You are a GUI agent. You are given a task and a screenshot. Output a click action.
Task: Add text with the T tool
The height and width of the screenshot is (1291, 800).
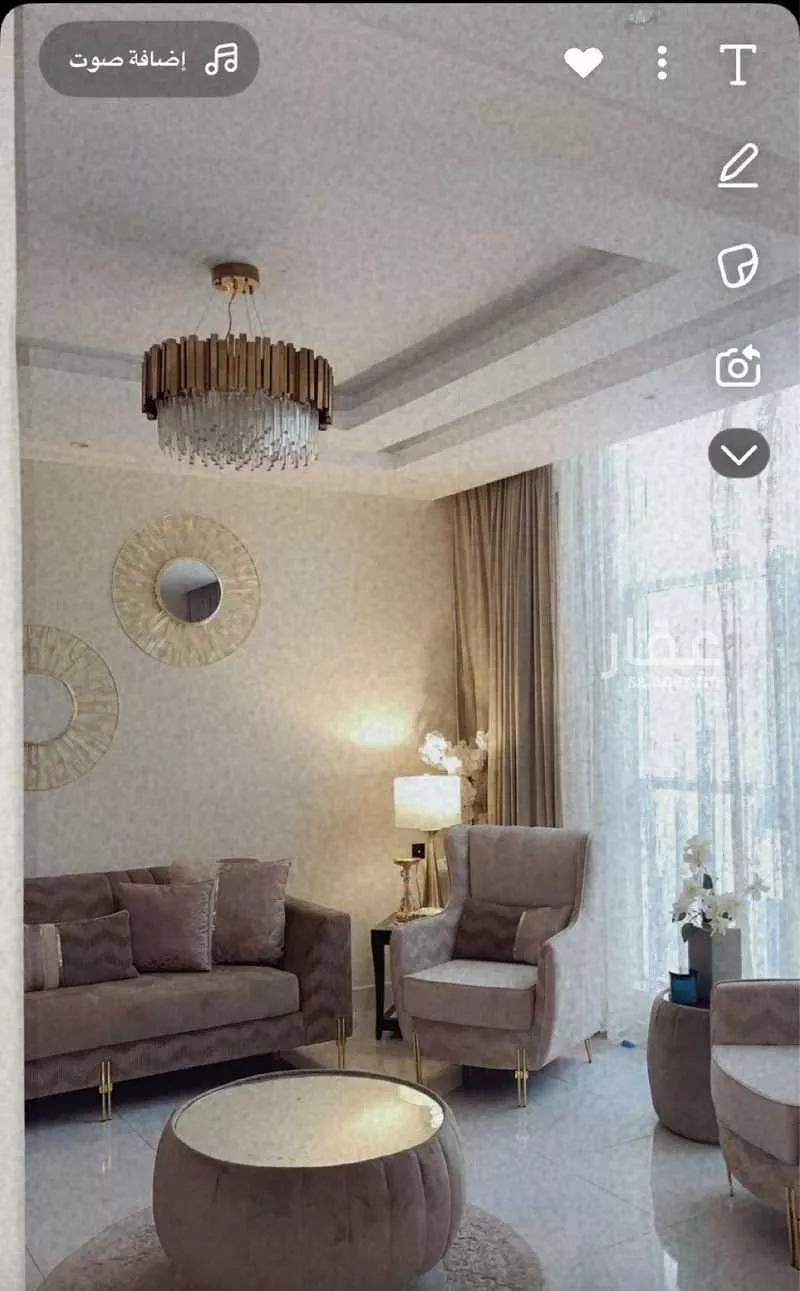[738, 64]
